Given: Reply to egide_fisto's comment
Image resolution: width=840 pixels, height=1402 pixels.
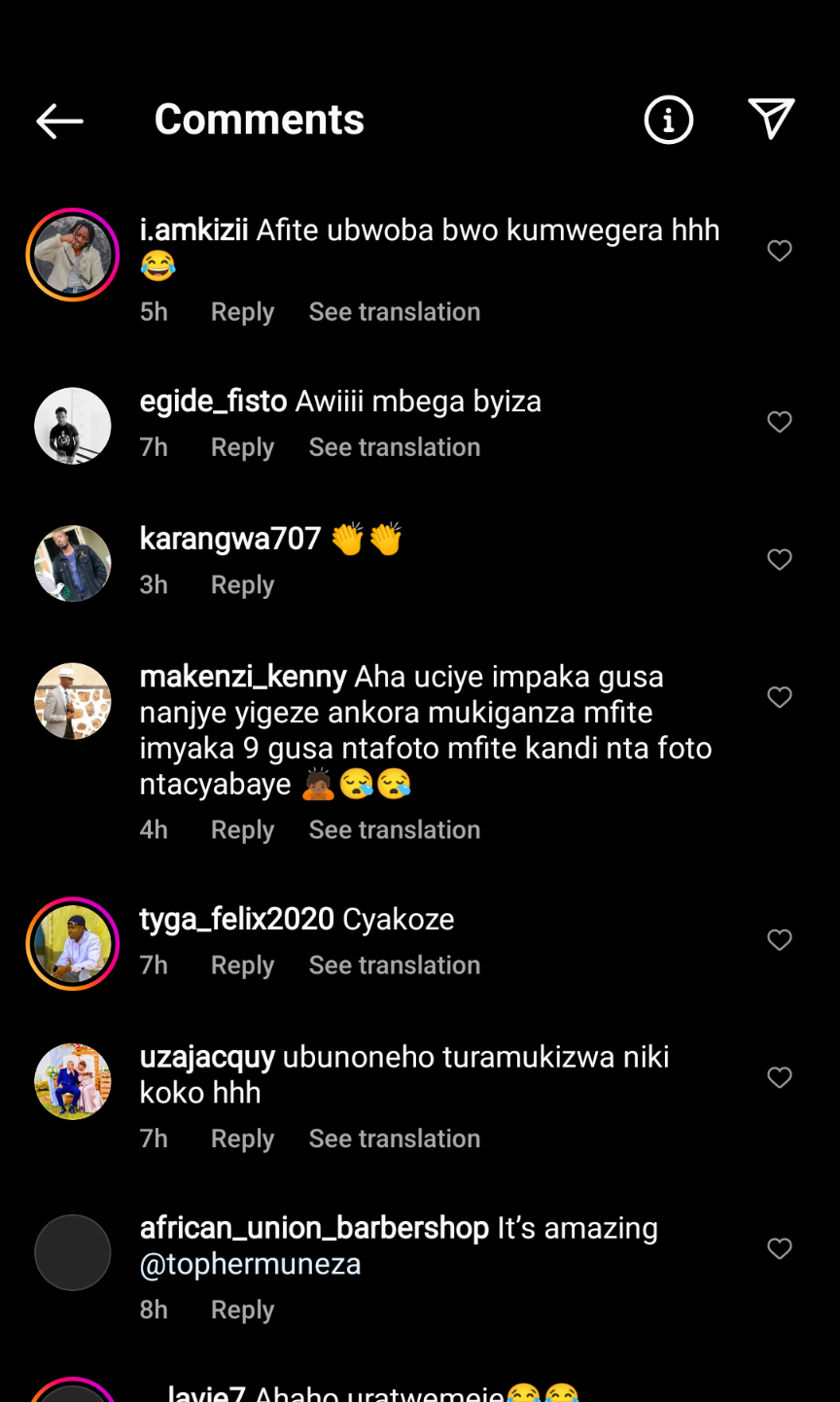Looking at the screenshot, I should (242, 447).
